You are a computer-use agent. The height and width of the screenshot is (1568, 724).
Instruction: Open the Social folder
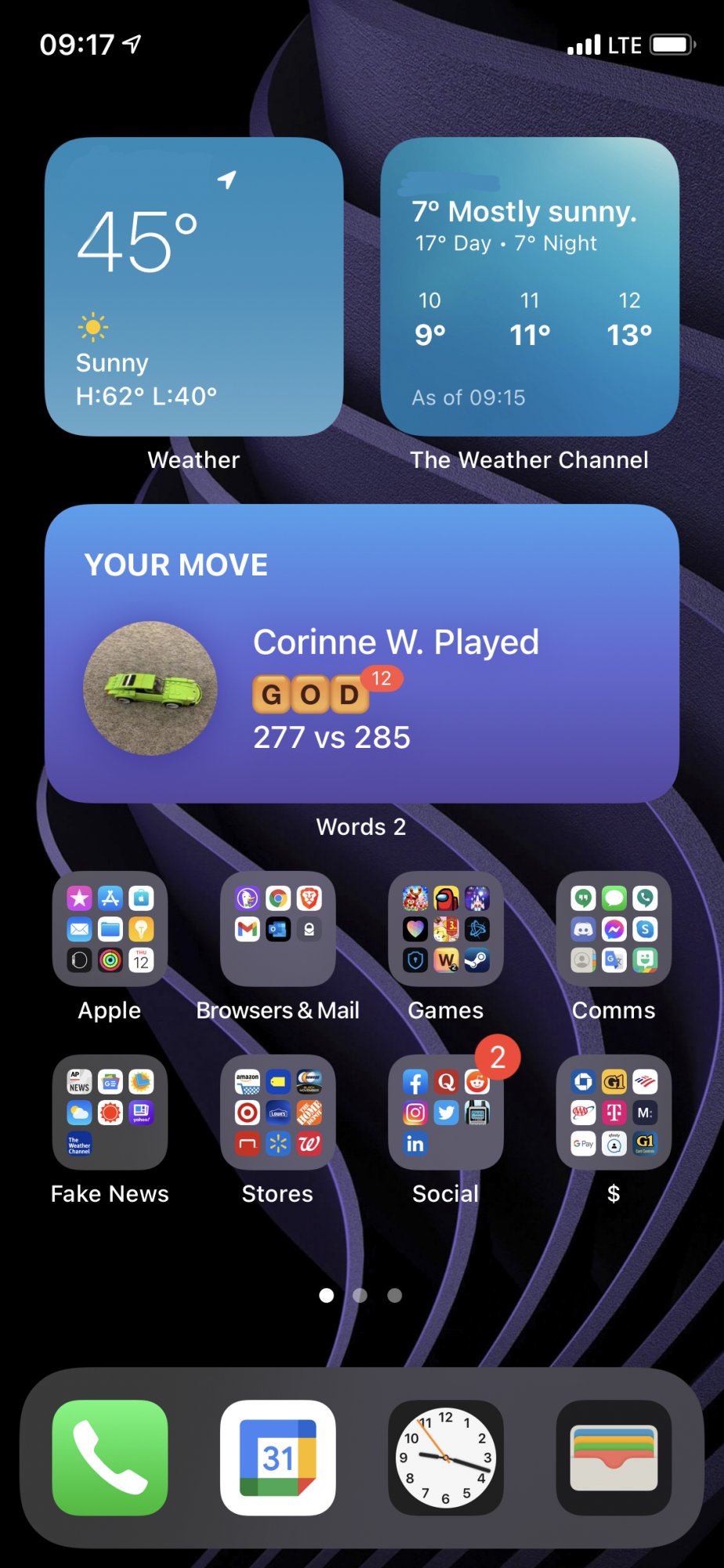(x=446, y=1112)
